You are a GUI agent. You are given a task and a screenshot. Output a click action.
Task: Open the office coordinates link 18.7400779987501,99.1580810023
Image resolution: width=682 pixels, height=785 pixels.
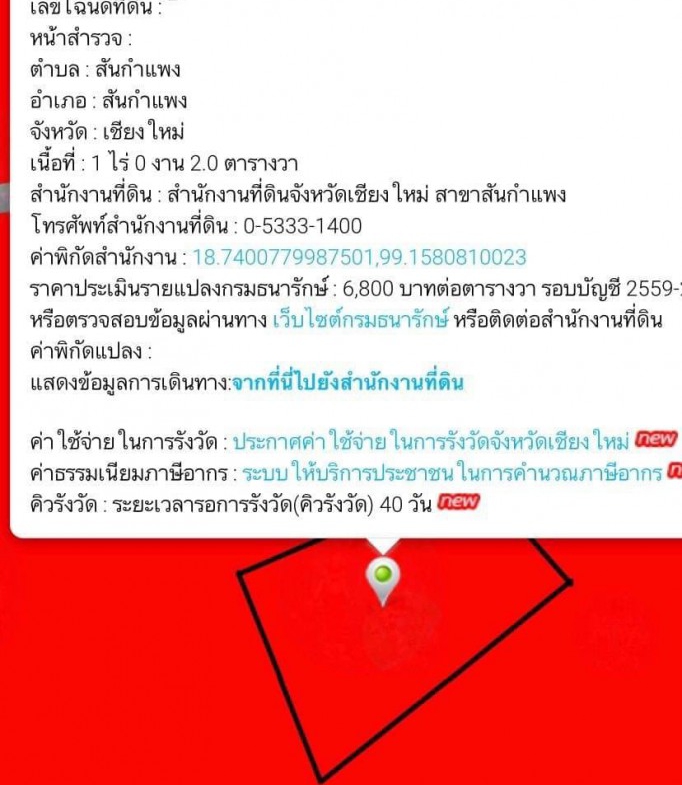click(x=359, y=257)
